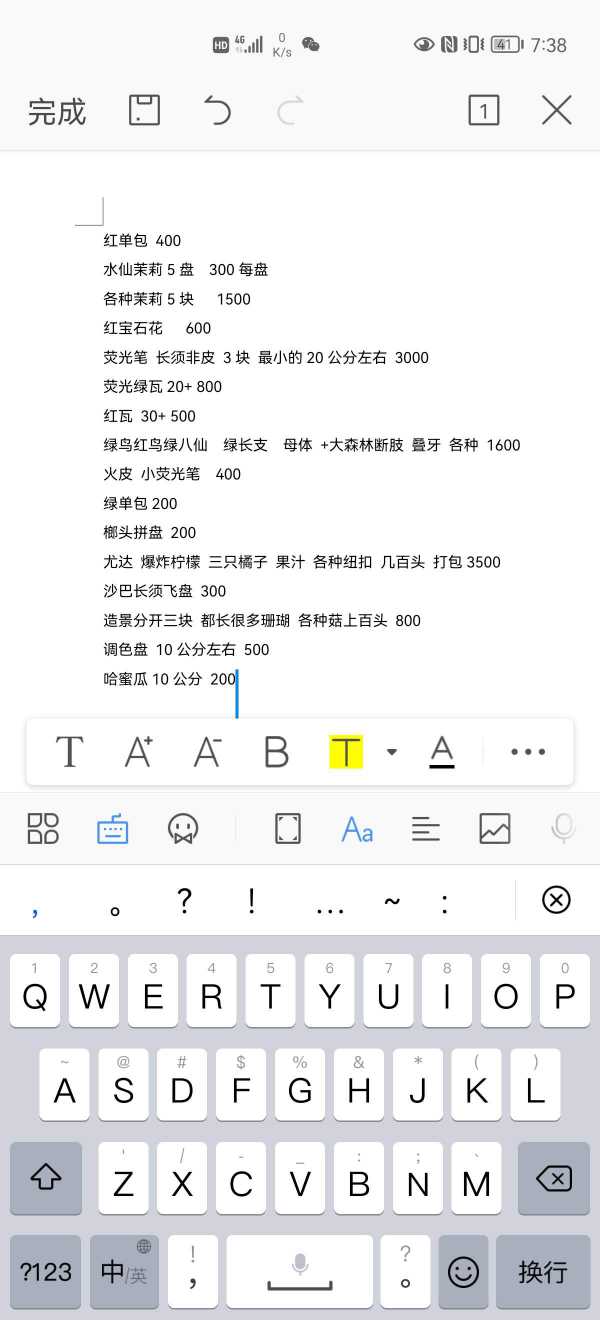Open paragraph alignment options
Viewport: 600px width, 1320px height.
tap(426, 828)
